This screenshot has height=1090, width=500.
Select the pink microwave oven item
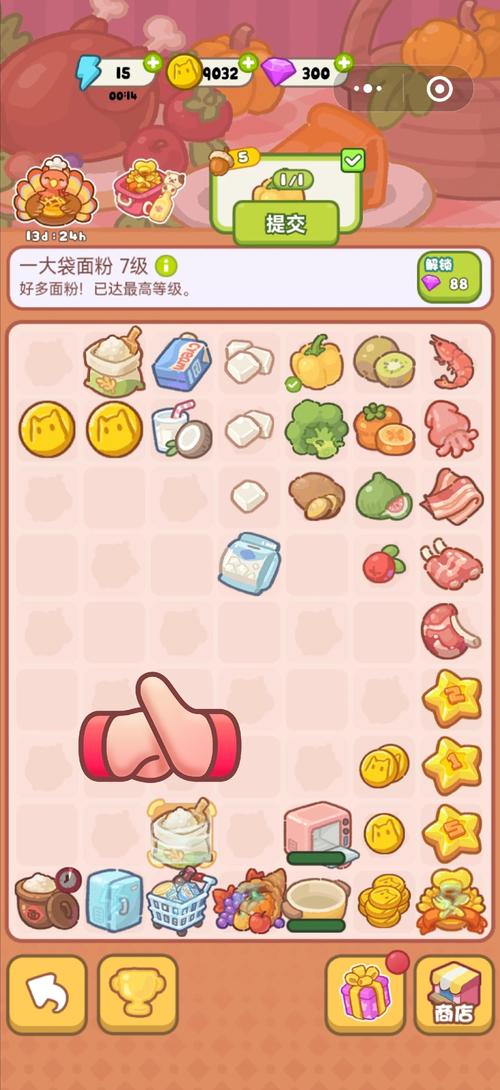coord(318,833)
